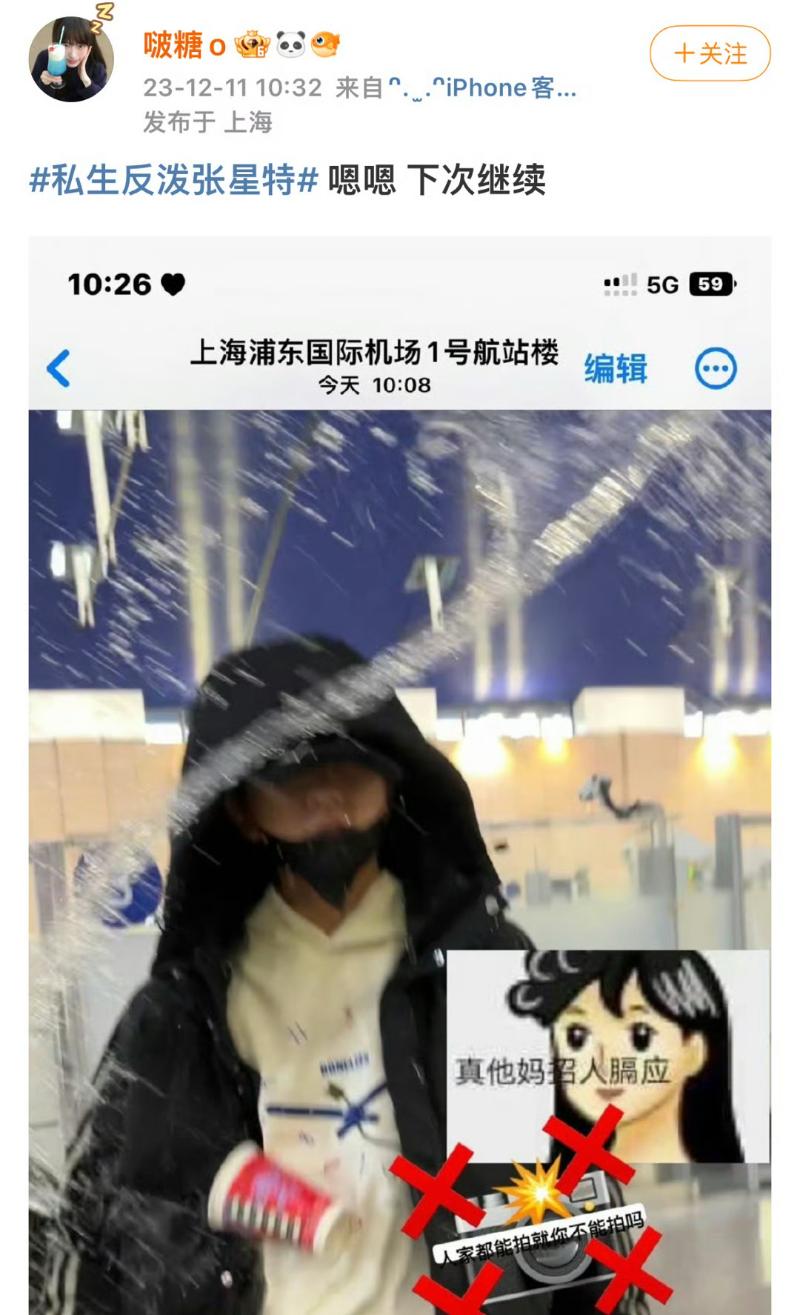This screenshot has height=1315, width=800.
Task: Open 啵糖o's profile avatar
Action: (x=71, y=59)
